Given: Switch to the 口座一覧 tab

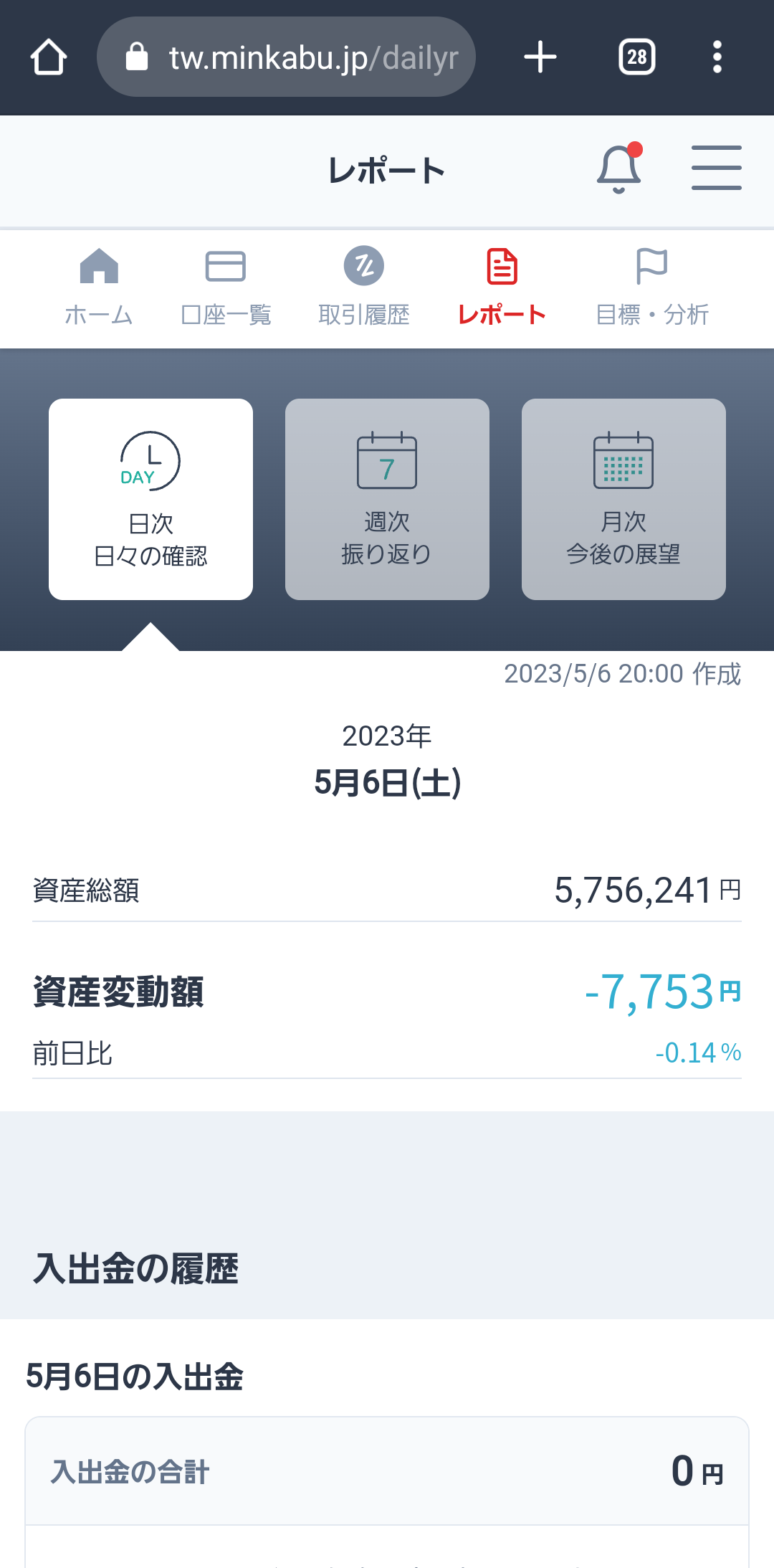Looking at the screenshot, I should click(x=226, y=287).
